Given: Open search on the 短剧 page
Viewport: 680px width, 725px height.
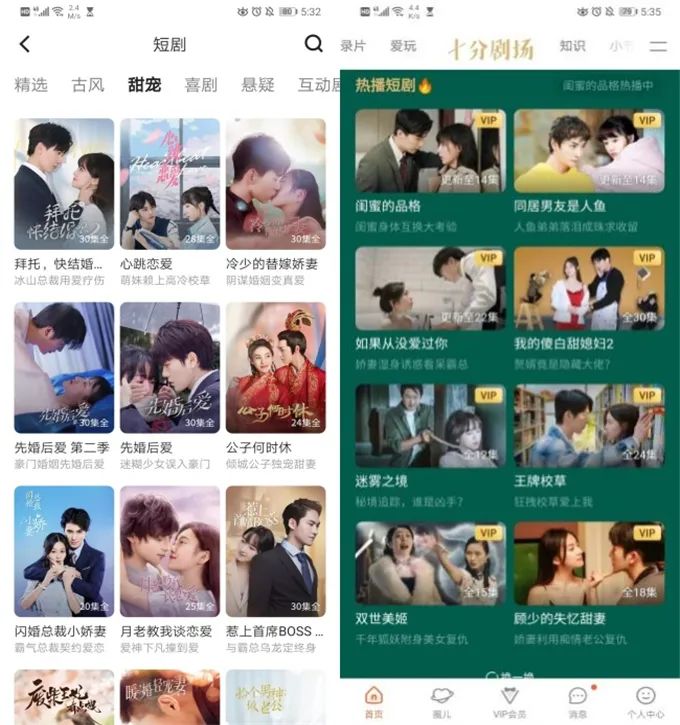Looking at the screenshot, I should coord(313,44).
